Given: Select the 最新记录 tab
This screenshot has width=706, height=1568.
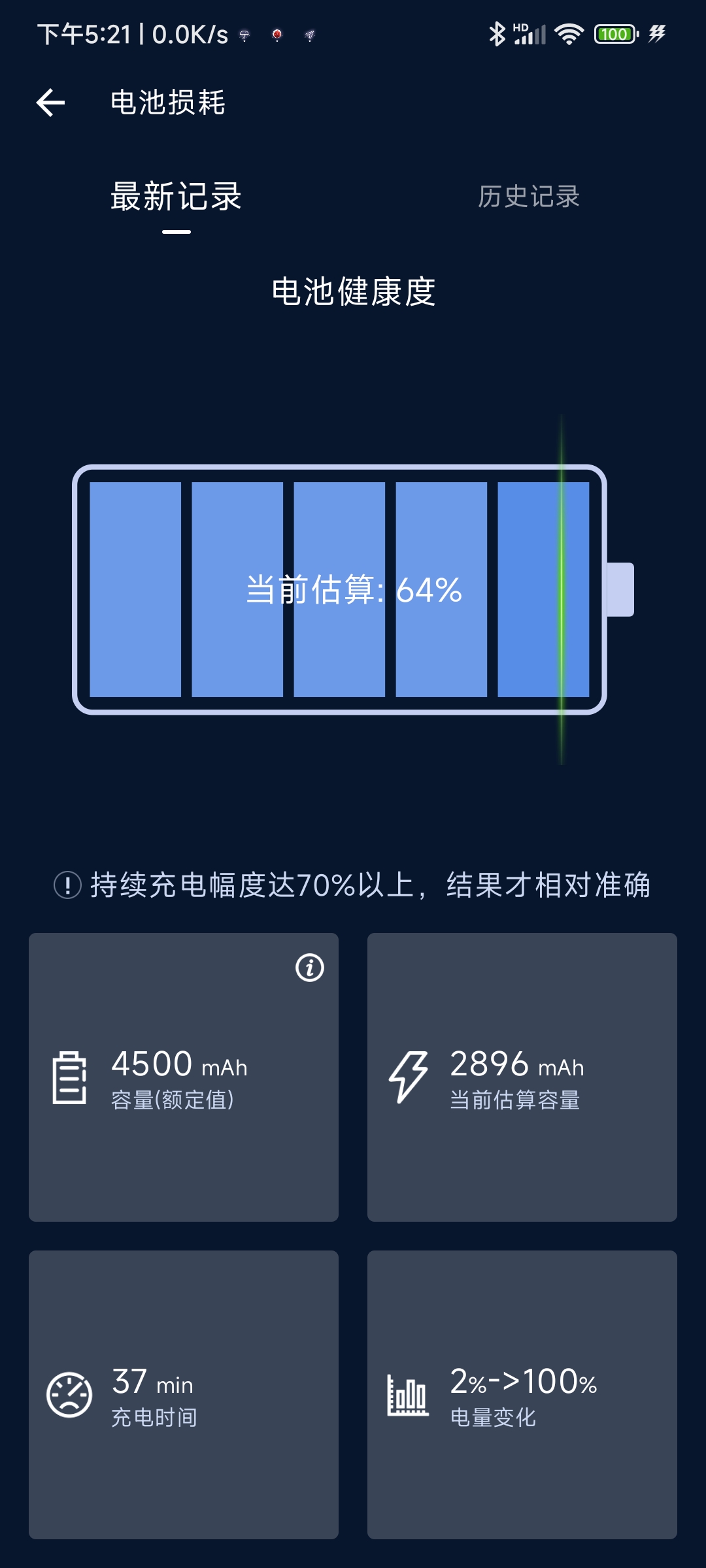Looking at the screenshot, I should (x=176, y=197).
